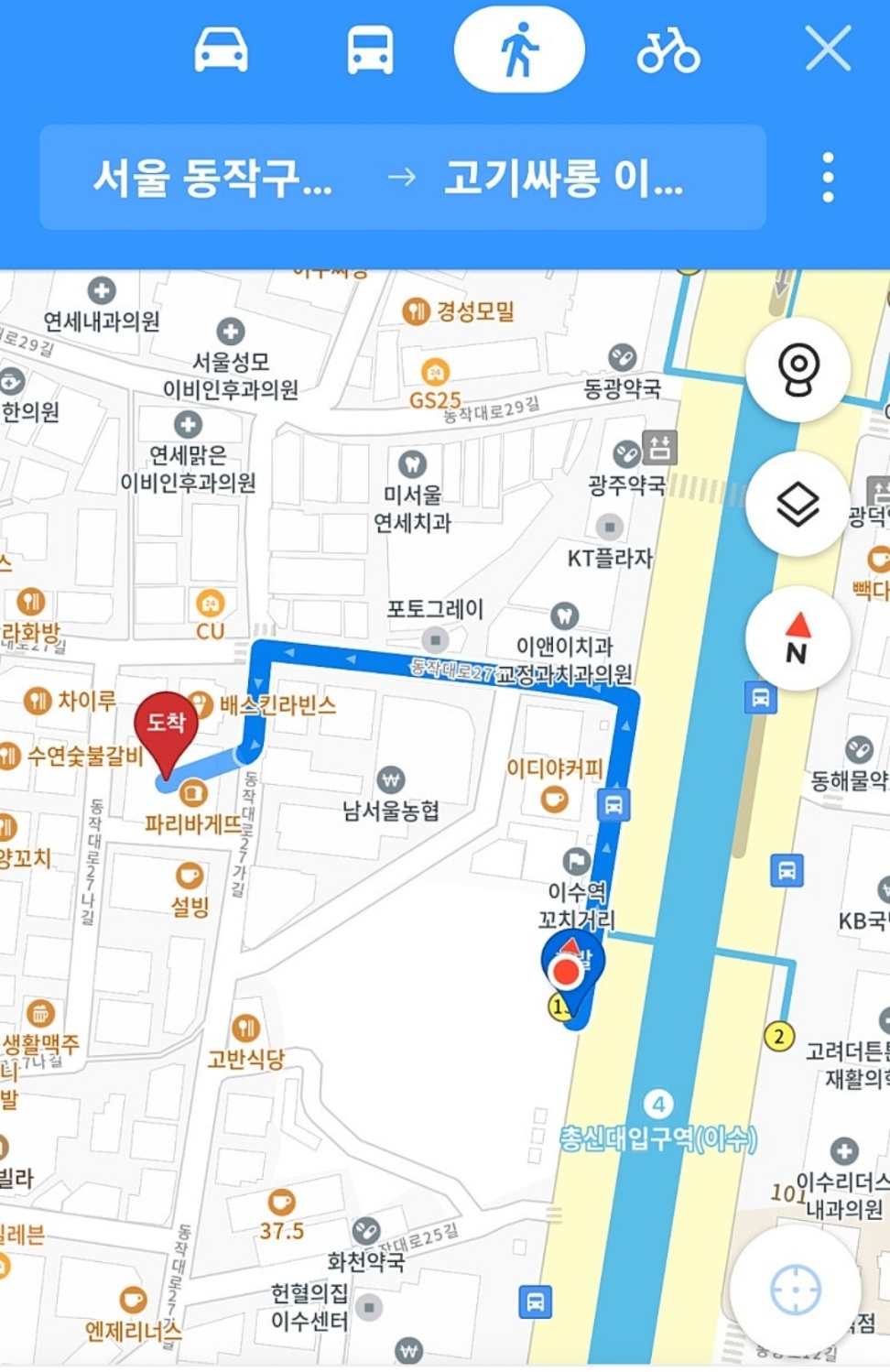The width and height of the screenshot is (890, 1372).
Task: Open 파리바게뜨 bakery marker
Action: pyautogui.click(x=192, y=792)
